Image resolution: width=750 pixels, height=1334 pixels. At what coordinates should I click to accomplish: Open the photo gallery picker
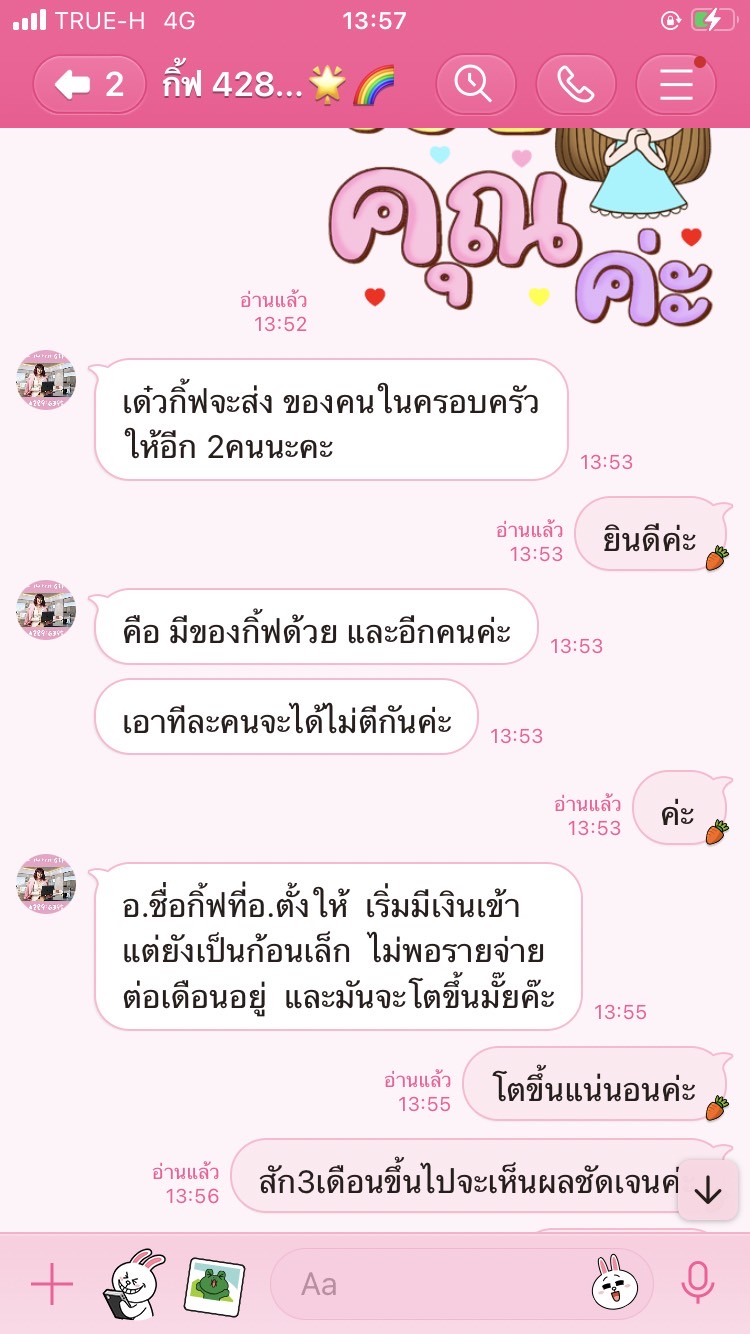click(214, 1284)
